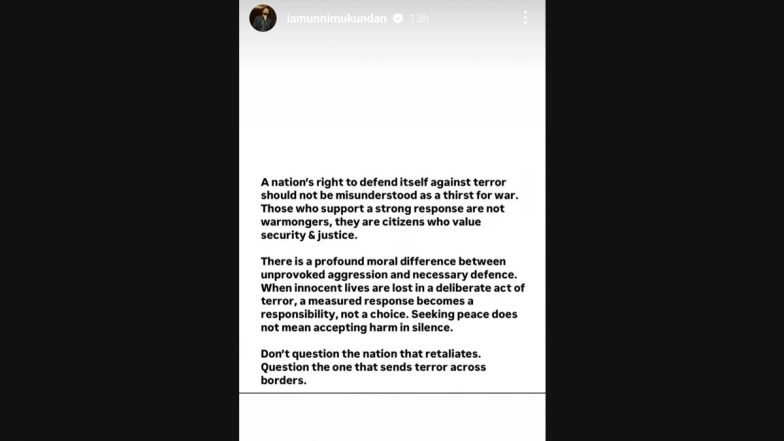Open the story overflow menu
Image resolution: width=784 pixels, height=441 pixels.
click(525, 18)
